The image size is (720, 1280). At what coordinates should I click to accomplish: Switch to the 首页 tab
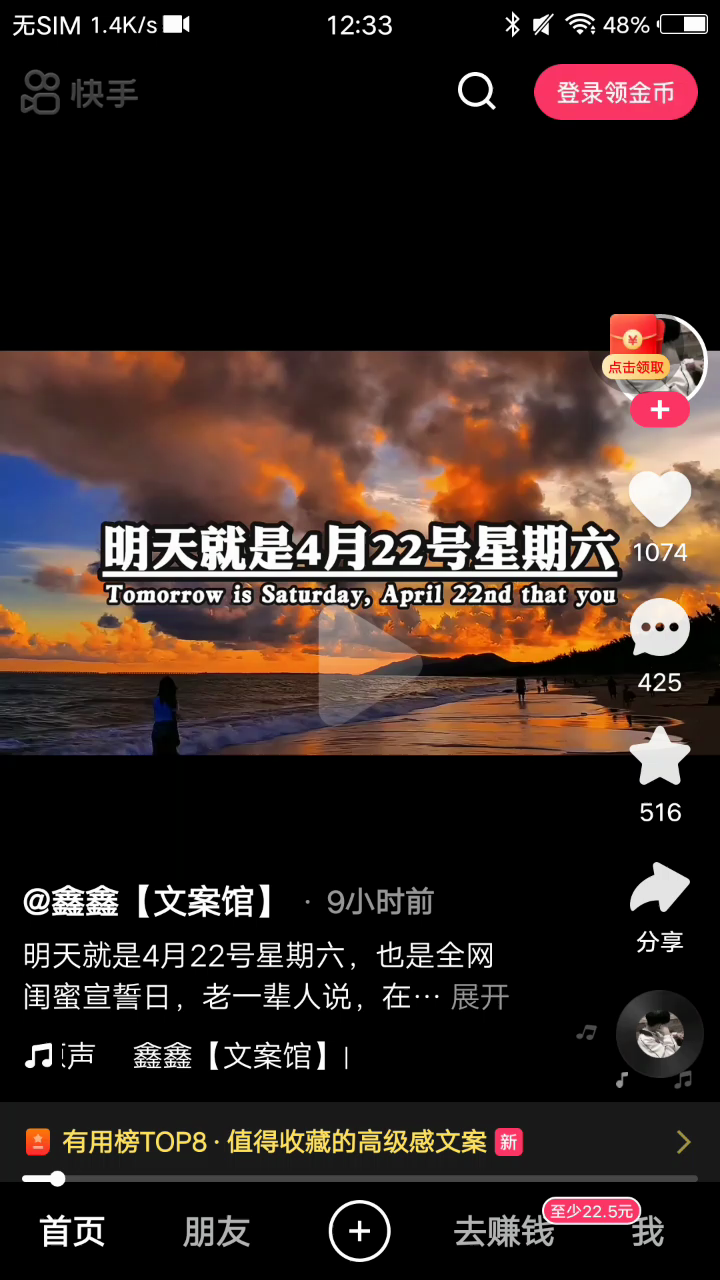pos(72,1232)
